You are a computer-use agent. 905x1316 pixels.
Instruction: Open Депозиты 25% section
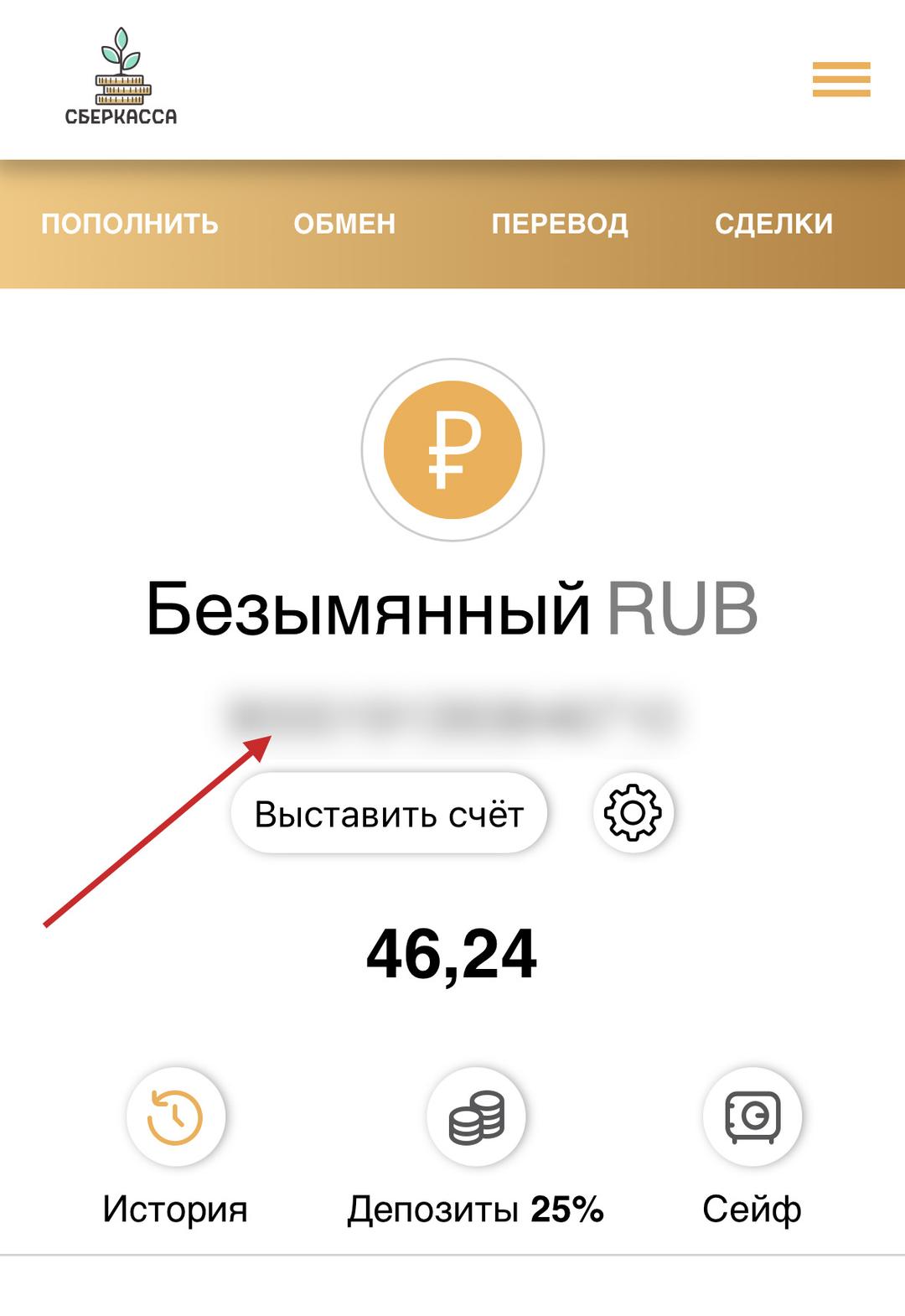click(x=476, y=1117)
